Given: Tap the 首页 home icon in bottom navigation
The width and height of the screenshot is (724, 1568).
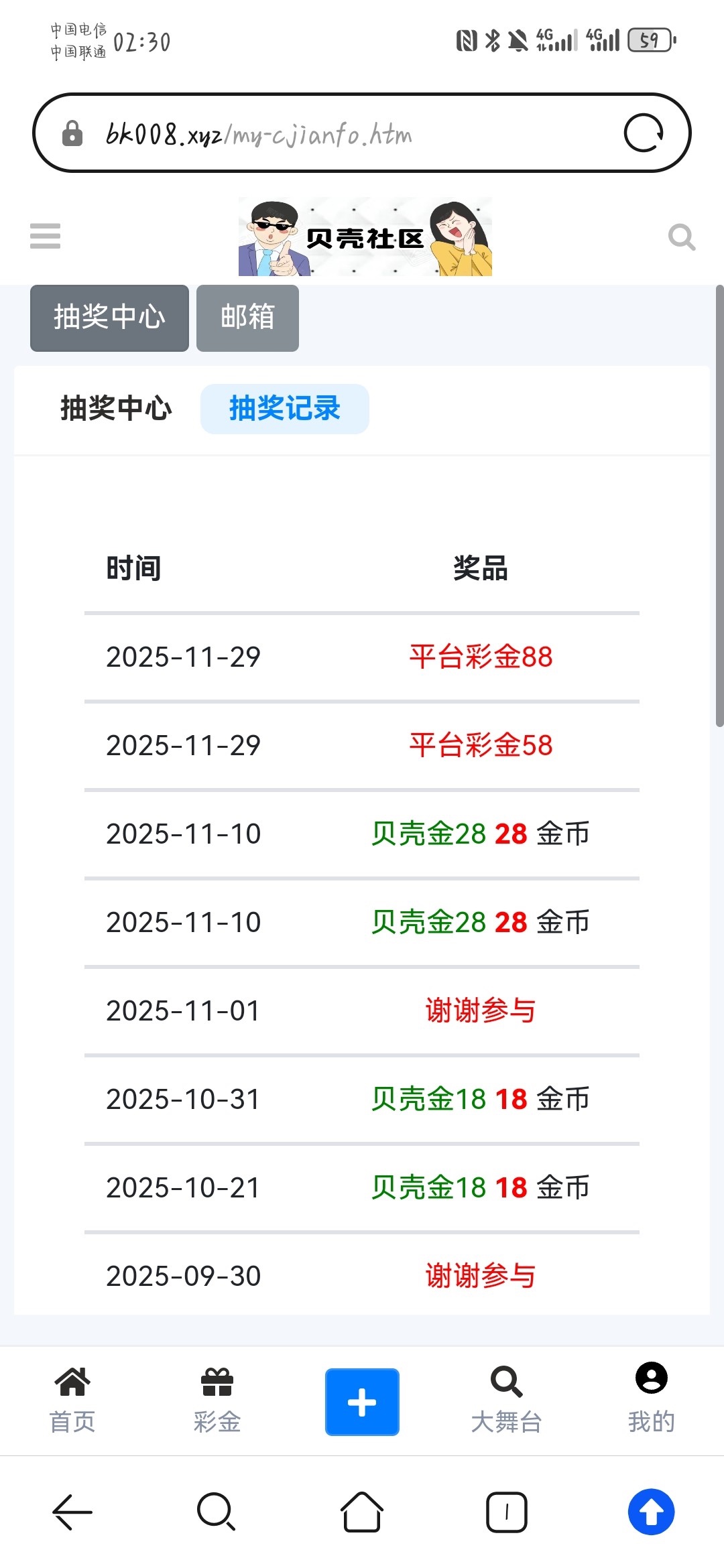Looking at the screenshot, I should pos(72,1400).
